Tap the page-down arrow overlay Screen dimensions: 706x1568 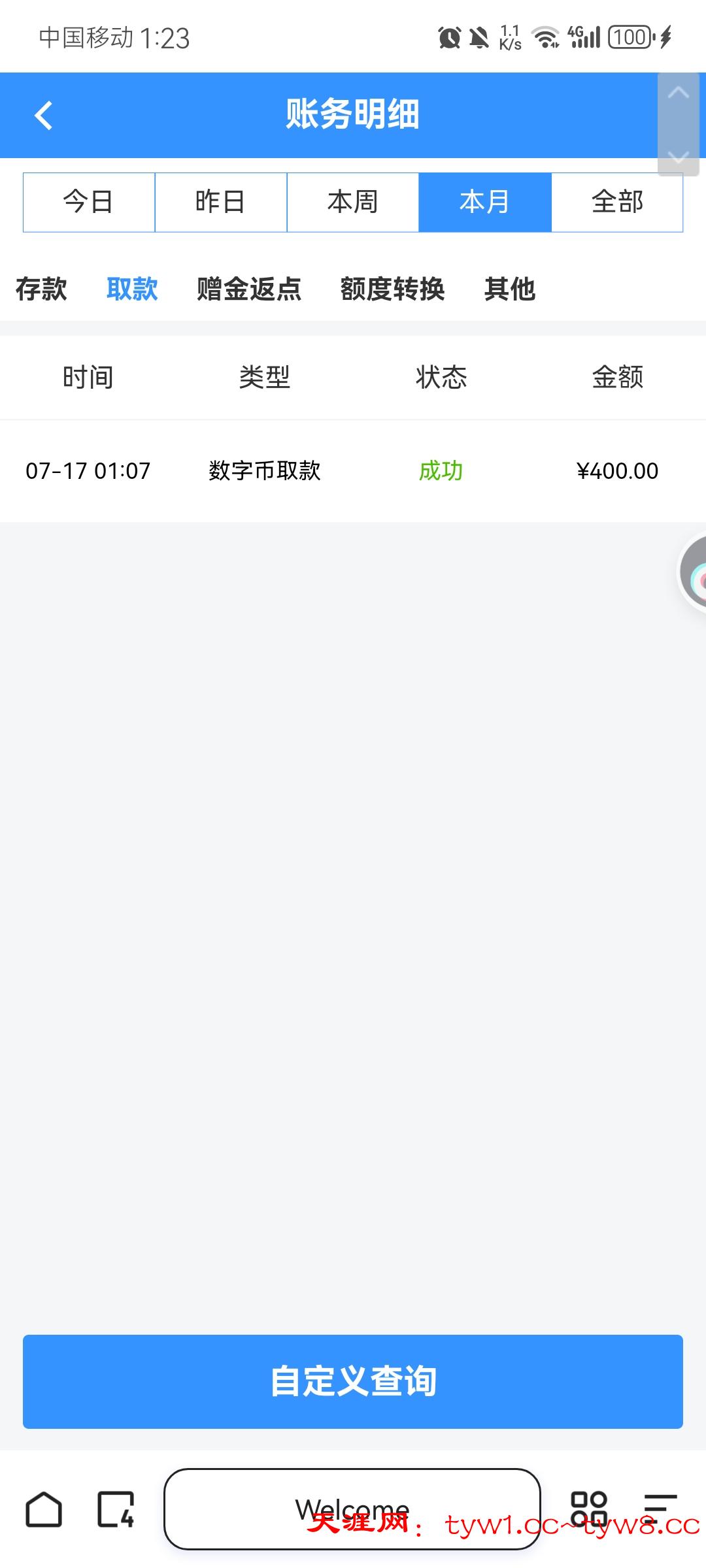(x=678, y=157)
